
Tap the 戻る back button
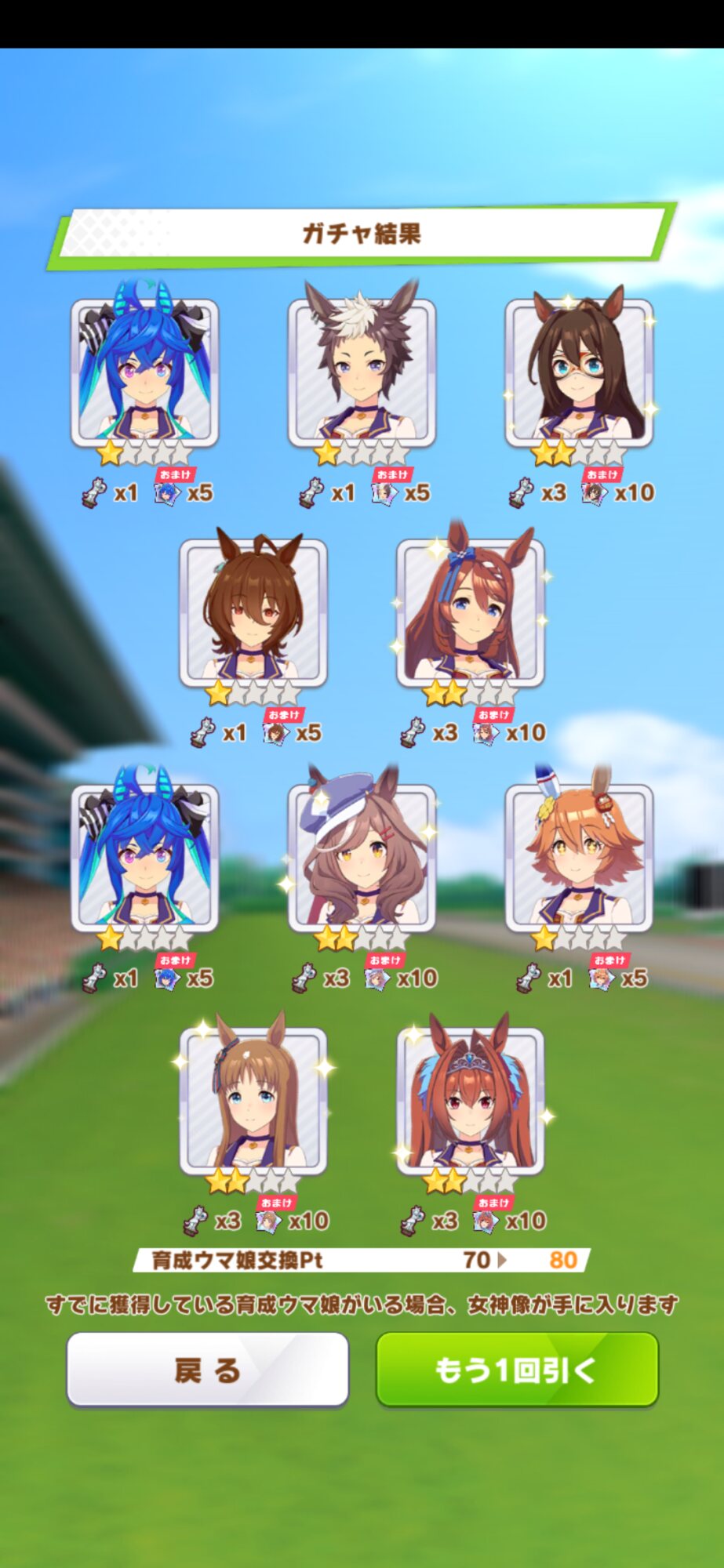coord(207,1370)
